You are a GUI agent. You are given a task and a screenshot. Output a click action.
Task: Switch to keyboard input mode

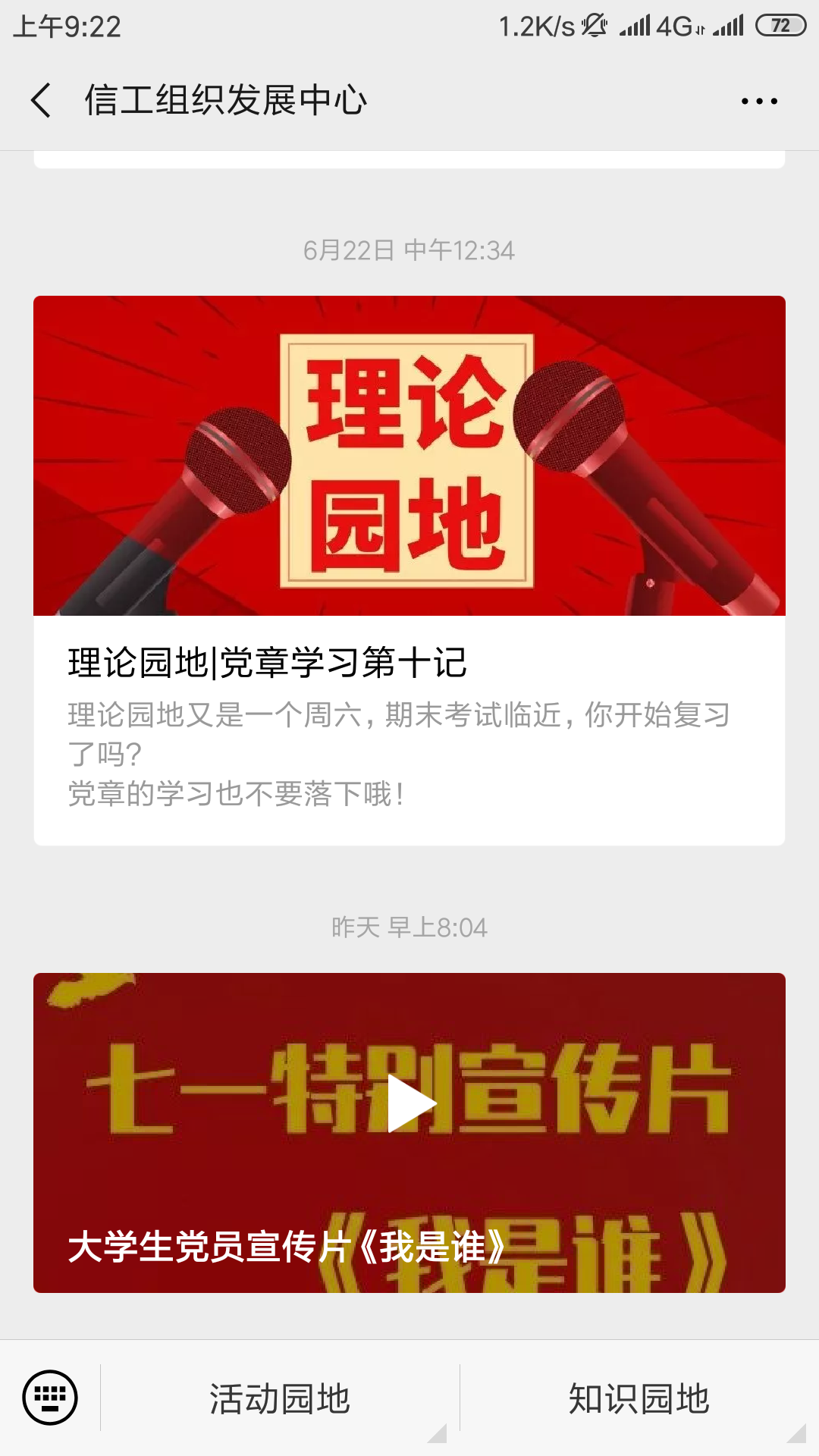(x=50, y=1398)
